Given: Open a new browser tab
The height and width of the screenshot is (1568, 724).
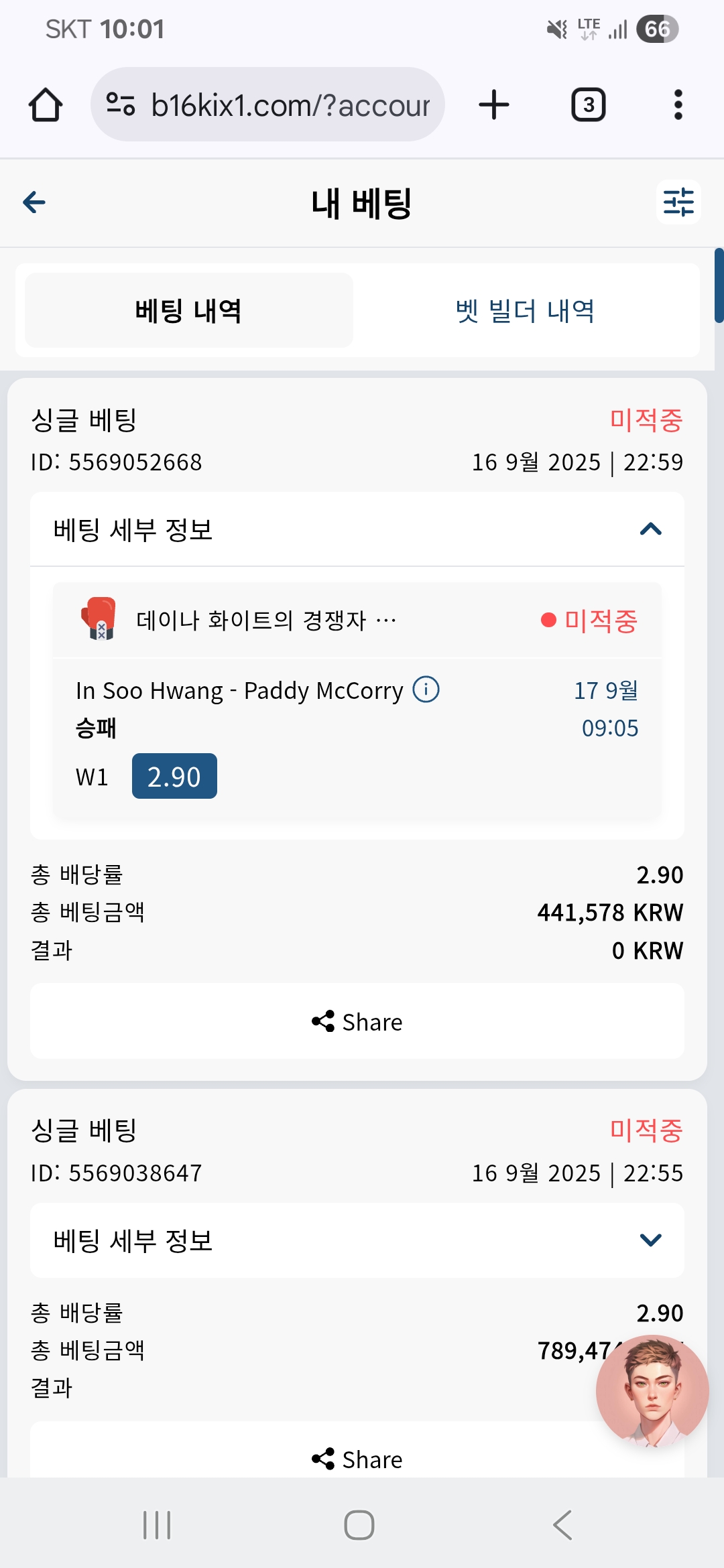Looking at the screenshot, I should click(494, 105).
